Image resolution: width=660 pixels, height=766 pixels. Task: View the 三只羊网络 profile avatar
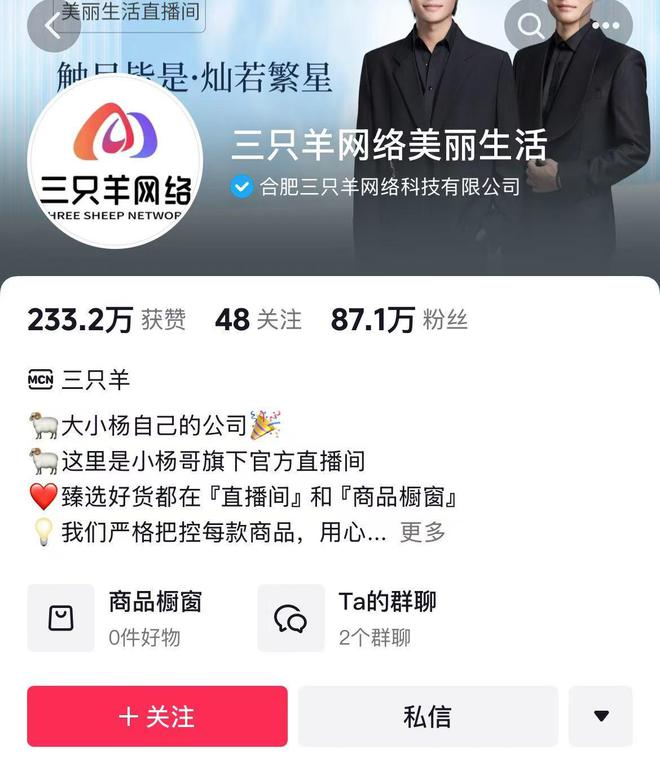(115, 167)
